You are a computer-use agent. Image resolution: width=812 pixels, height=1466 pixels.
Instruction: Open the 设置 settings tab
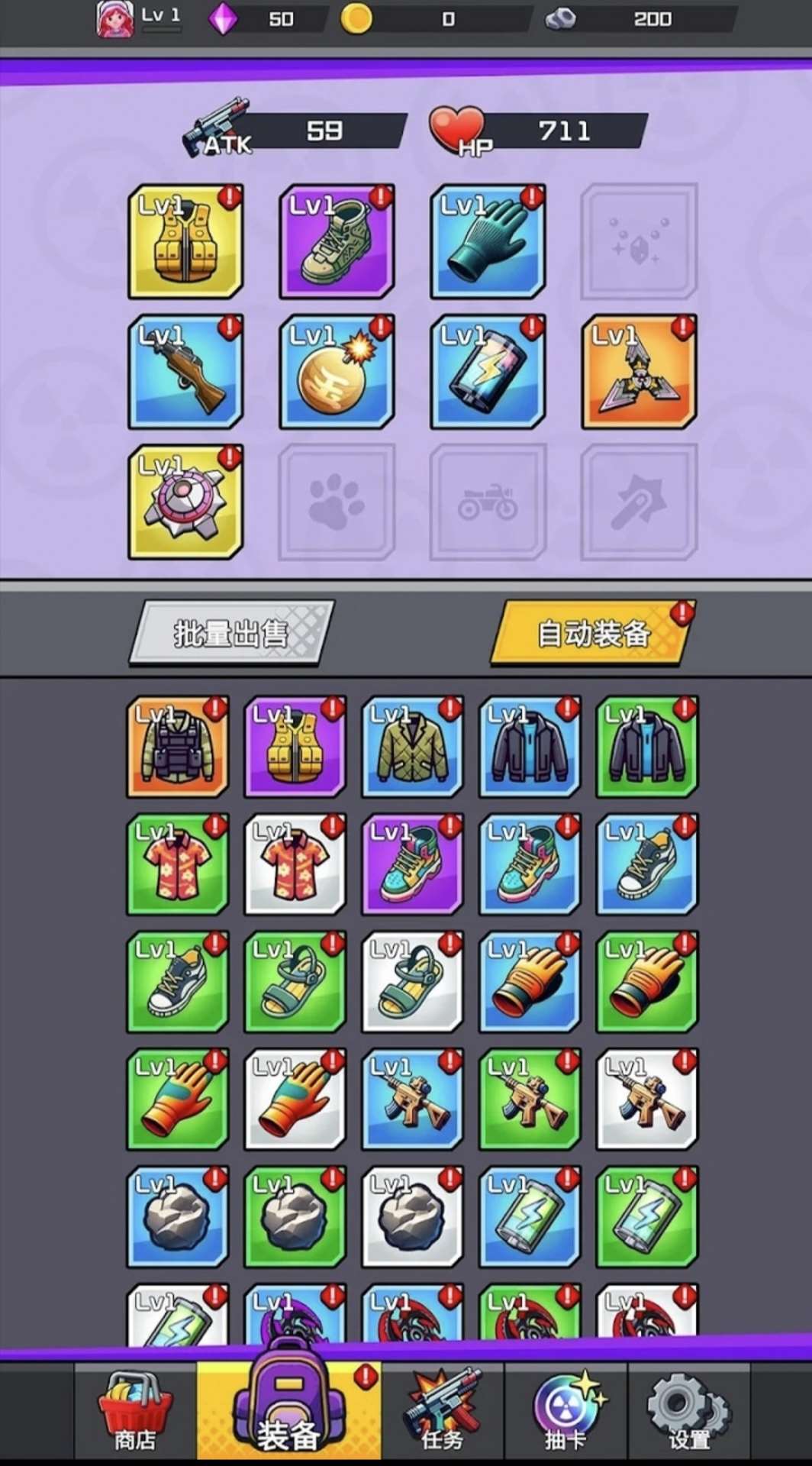coord(688,1413)
